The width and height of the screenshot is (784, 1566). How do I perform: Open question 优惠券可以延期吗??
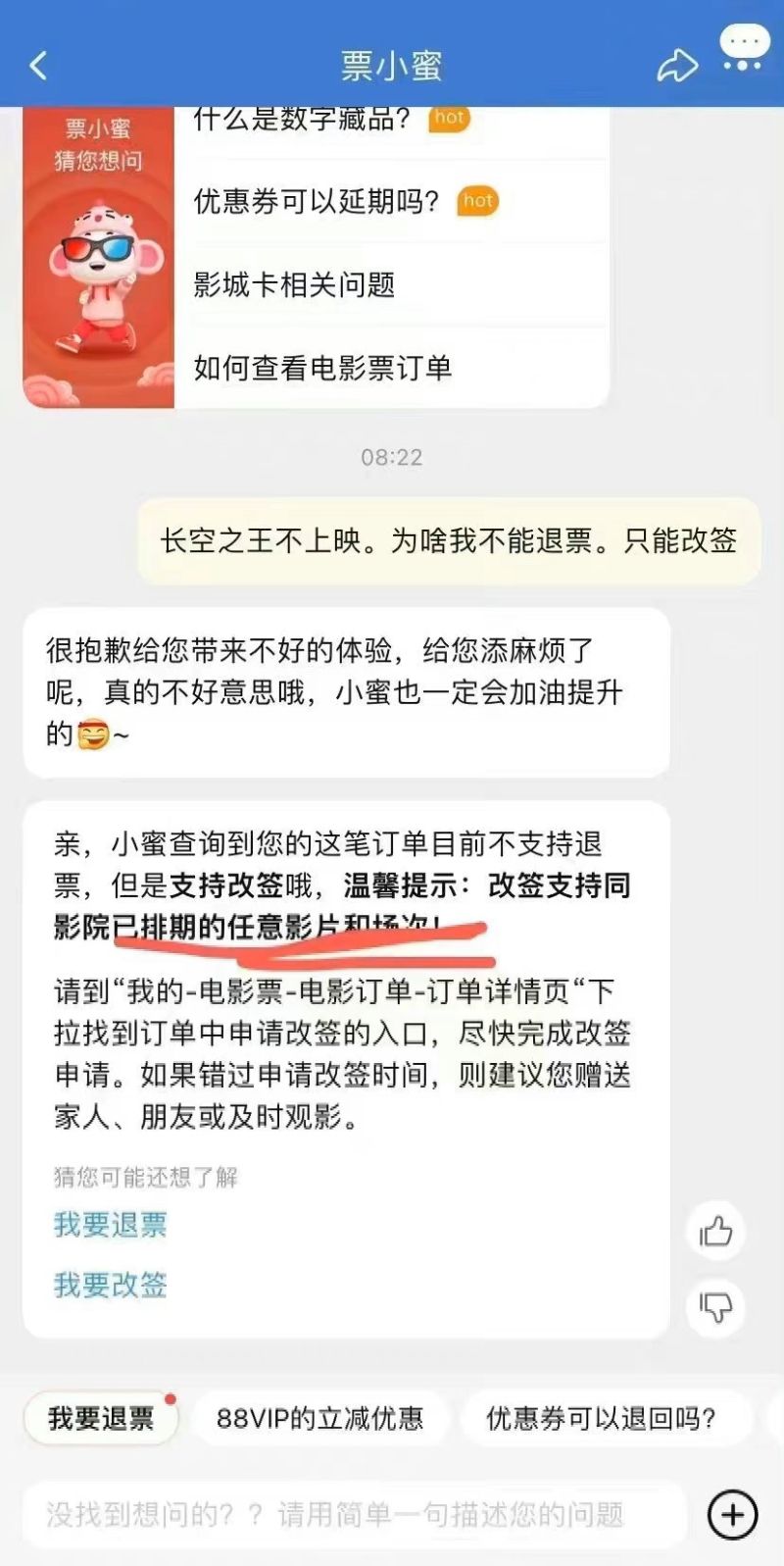click(317, 202)
